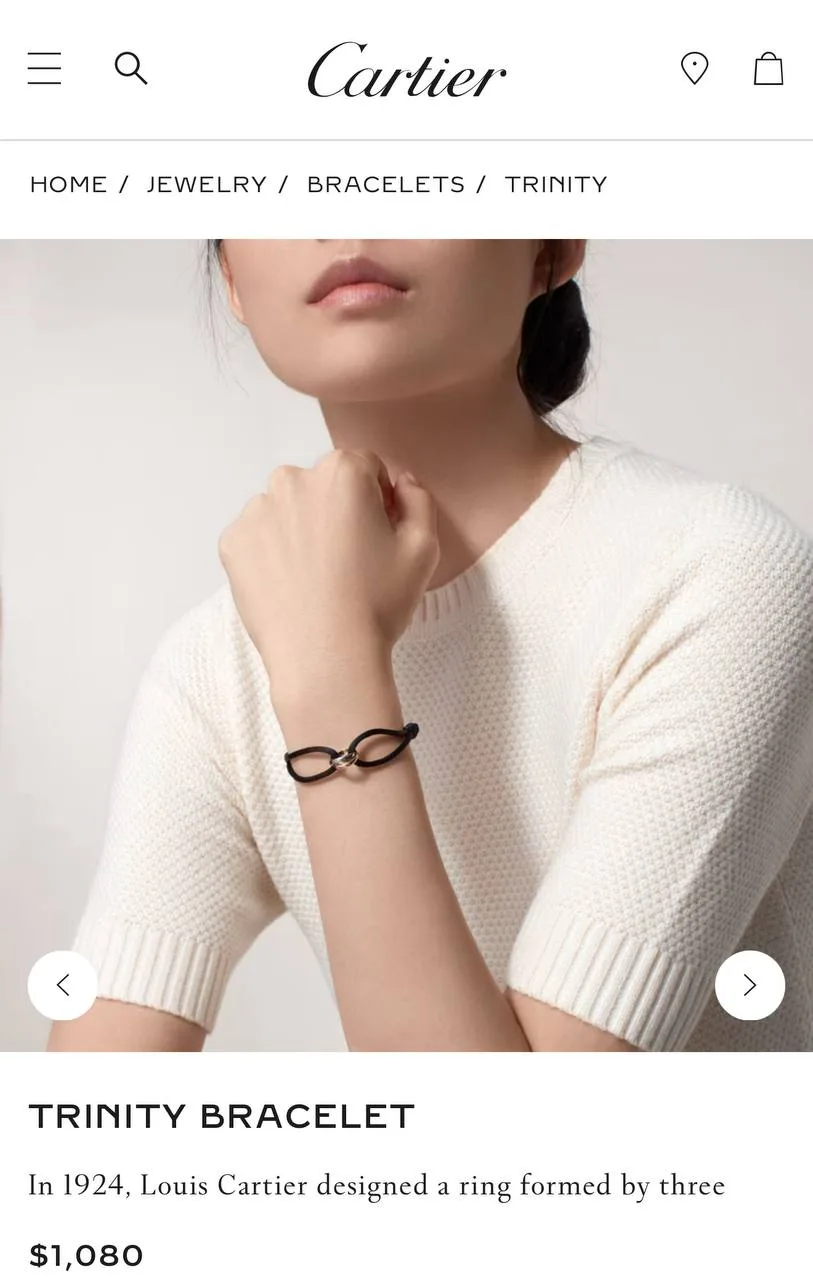Open JEWELRY breadcrumb link
813x1280 pixels.
(206, 185)
